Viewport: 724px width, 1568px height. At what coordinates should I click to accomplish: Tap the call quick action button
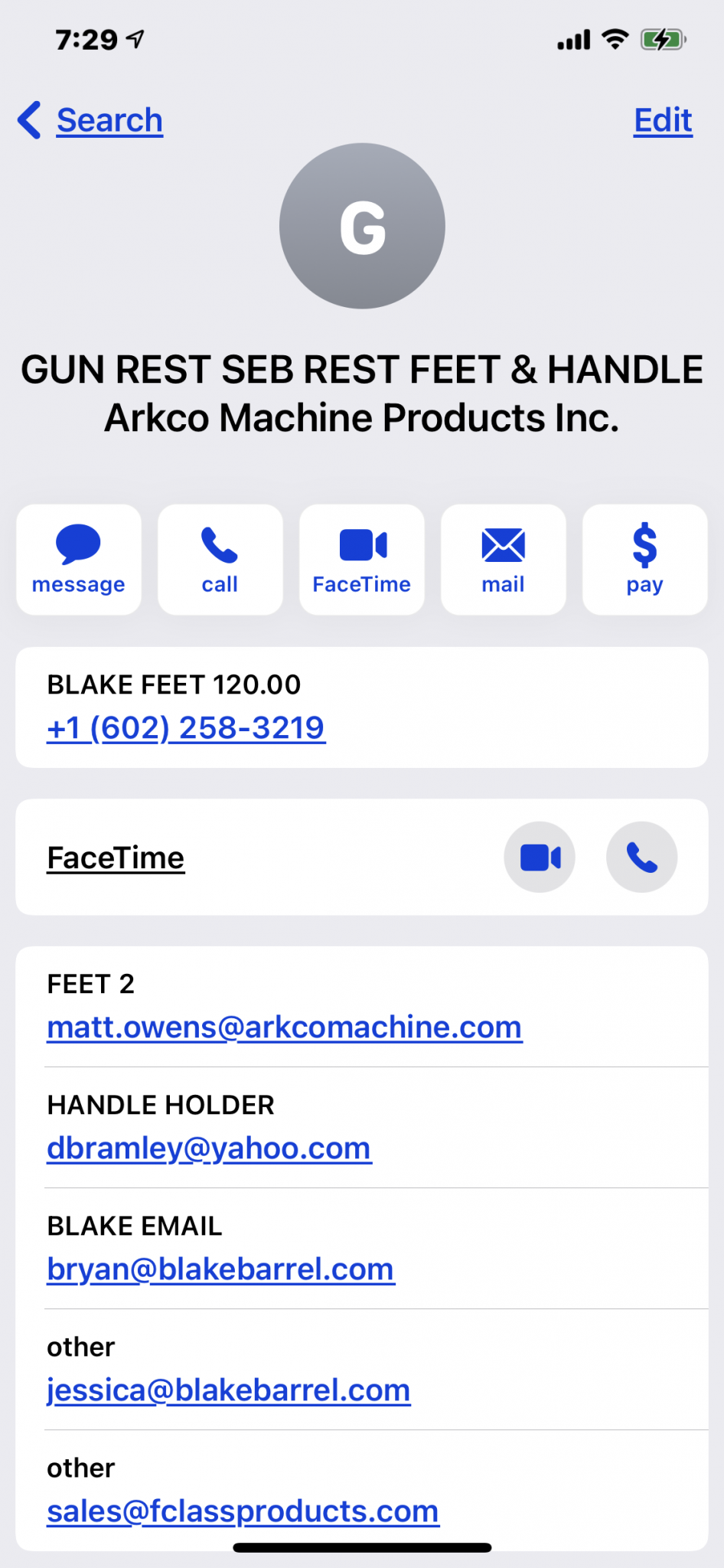(220, 560)
